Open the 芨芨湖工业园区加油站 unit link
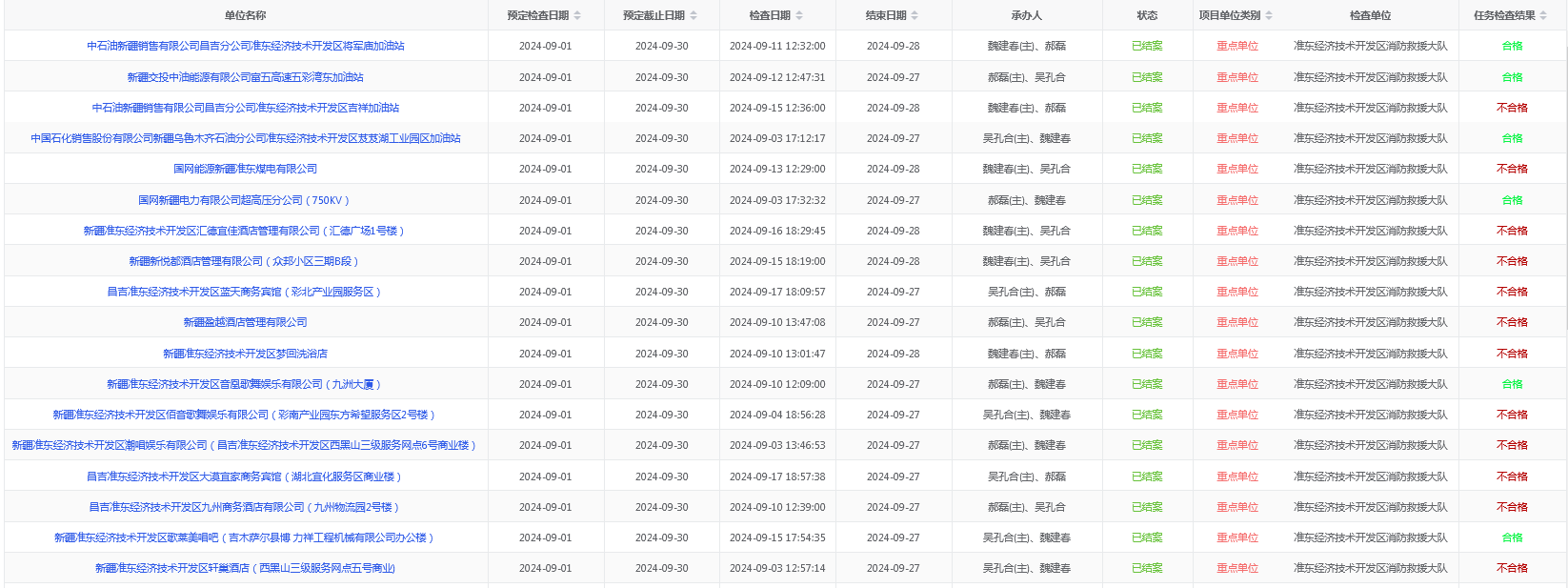 pyautogui.click(x=245, y=138)
